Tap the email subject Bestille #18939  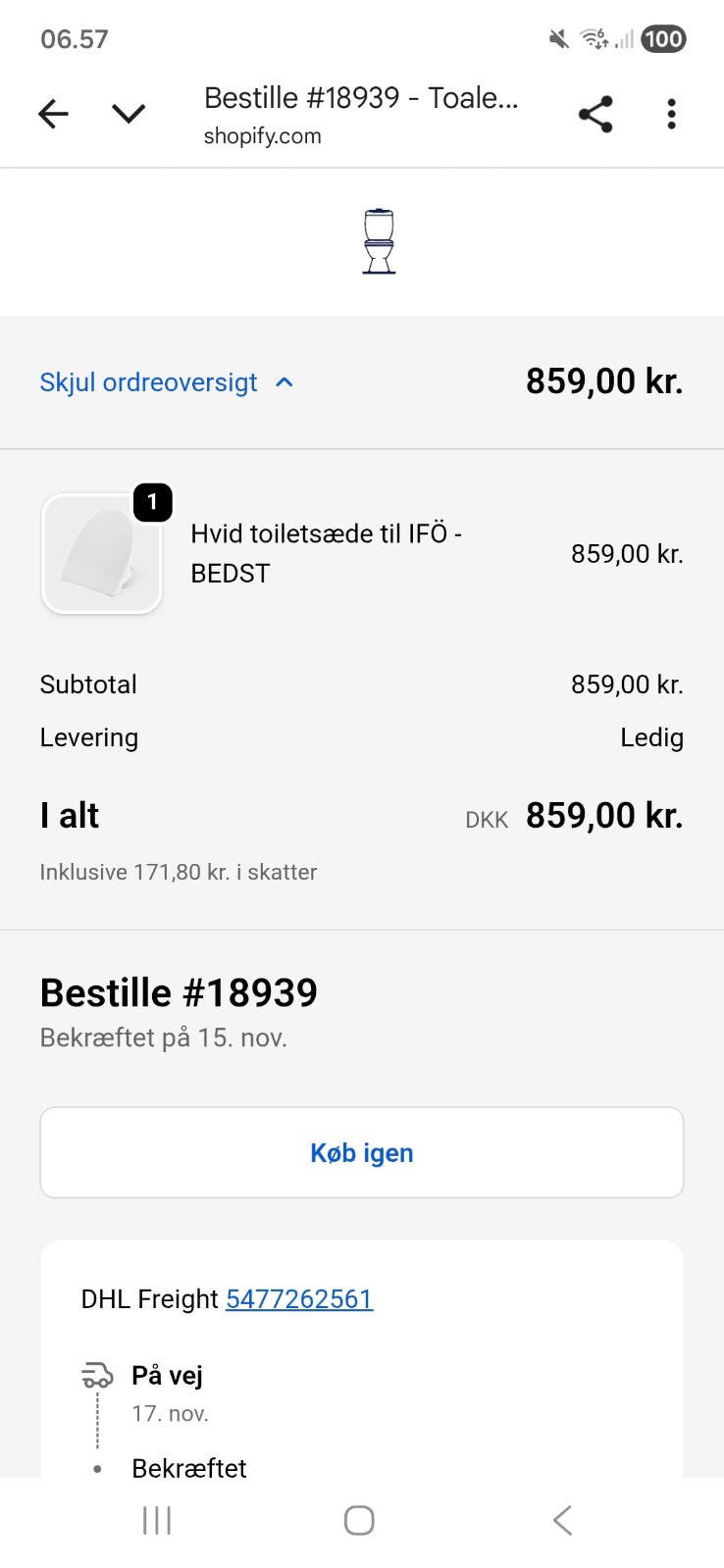coord(361,97)
